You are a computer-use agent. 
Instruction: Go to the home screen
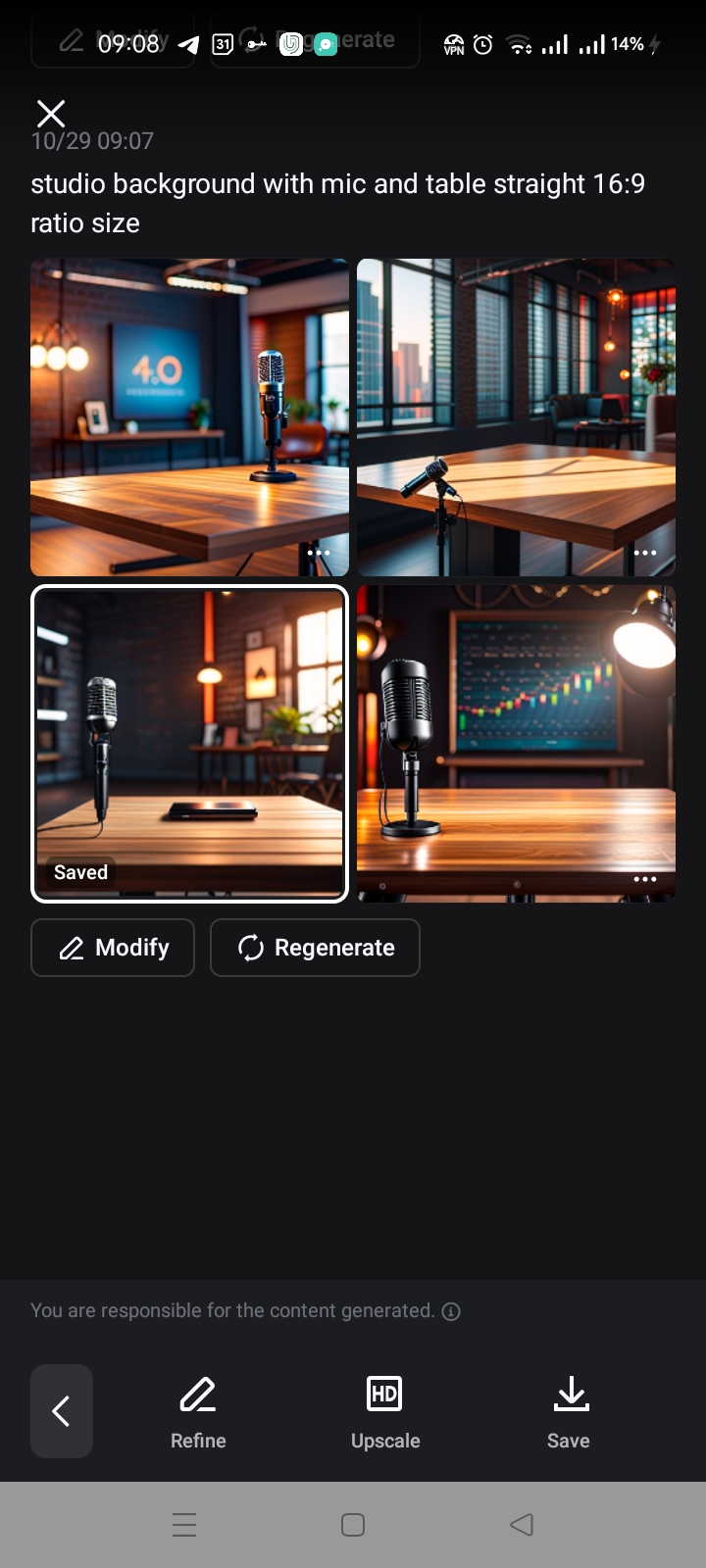tap(353, 1525)
